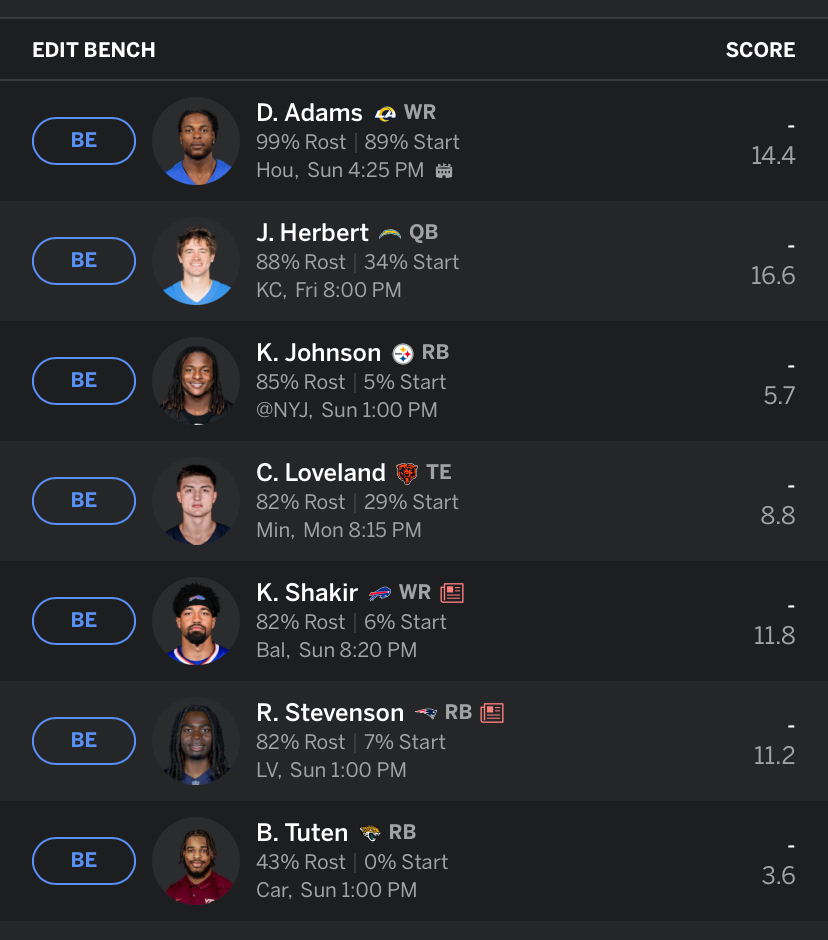This screenshot has width=828, height=940.
Task: Open C. Loveland player card
Action: click(x=321, y=472)
